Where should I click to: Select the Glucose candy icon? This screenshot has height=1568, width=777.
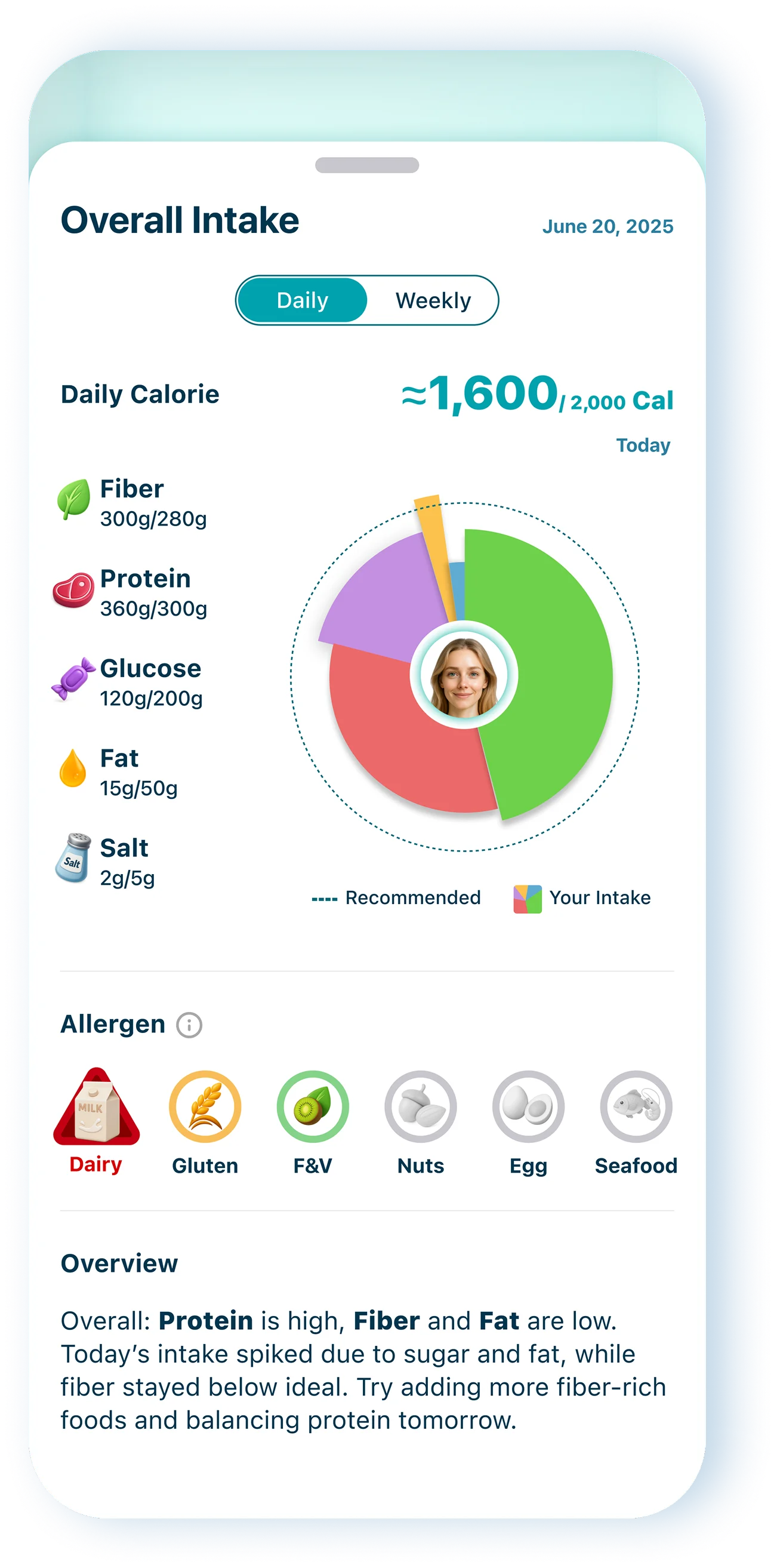(x=73, y=682)
